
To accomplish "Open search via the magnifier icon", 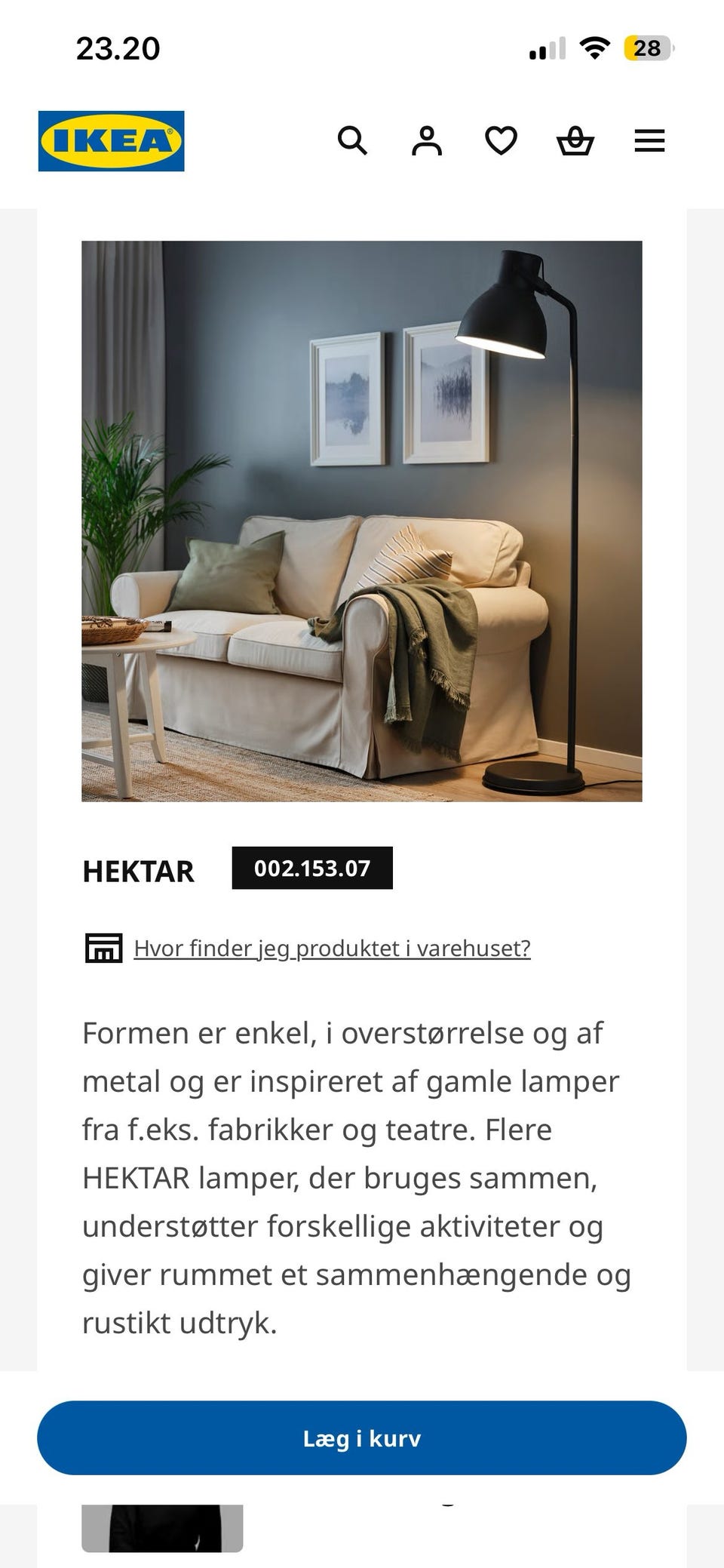I will [x=352, y=141].
